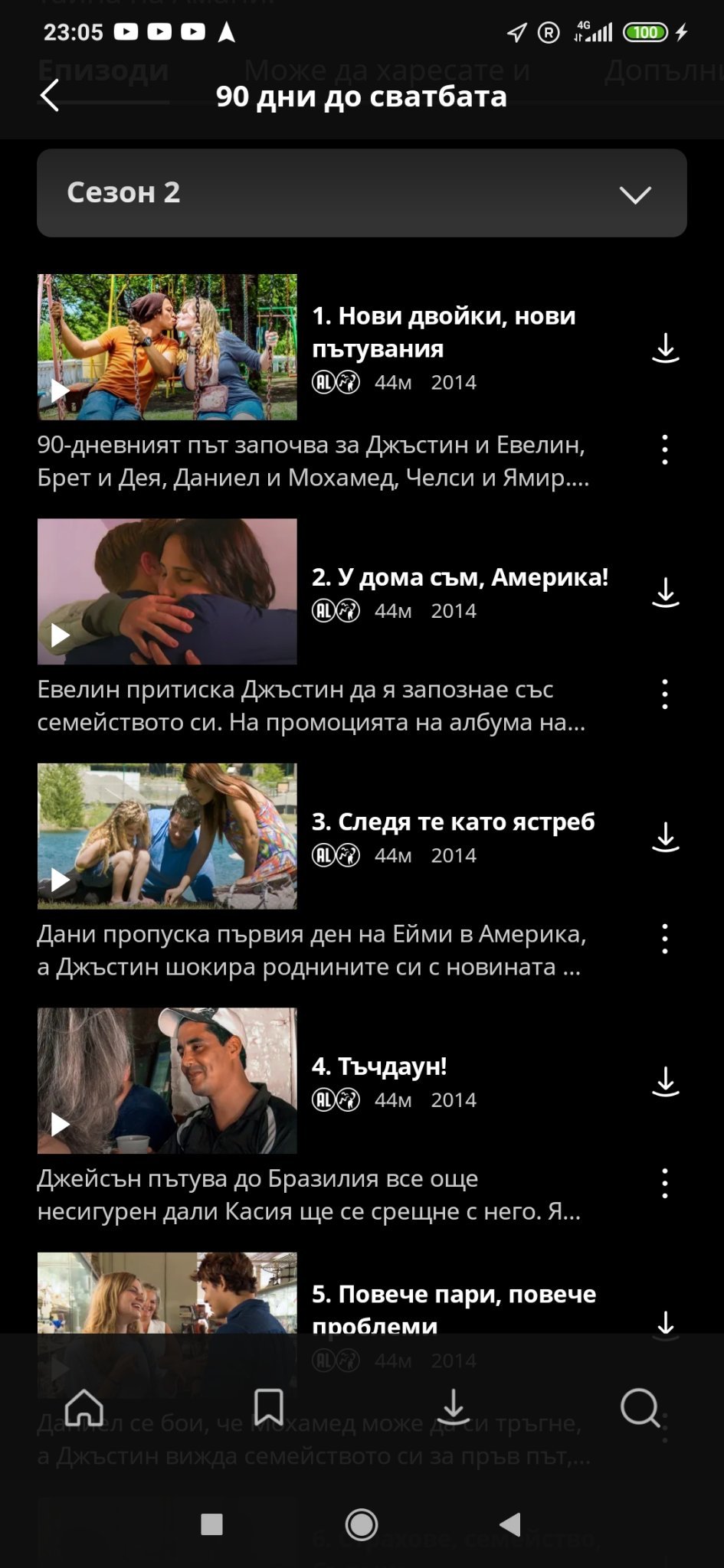Open the Search tab
The image size is (724, 1568).
click(640, 1407)
